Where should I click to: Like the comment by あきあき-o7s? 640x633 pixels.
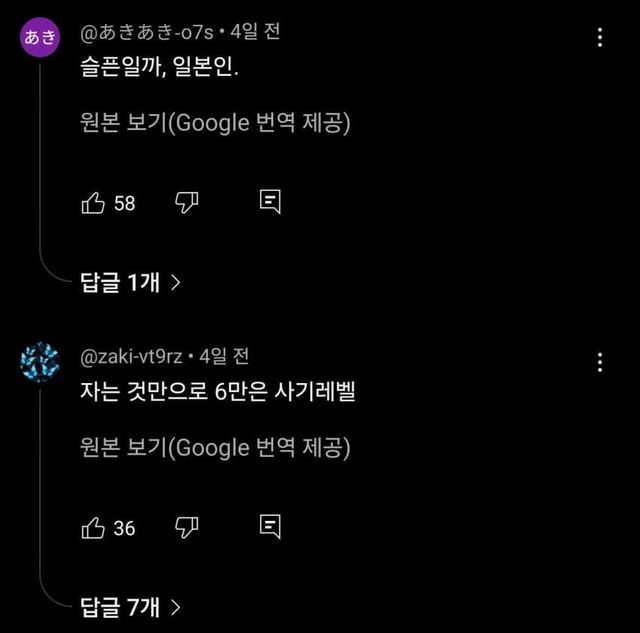93,203
